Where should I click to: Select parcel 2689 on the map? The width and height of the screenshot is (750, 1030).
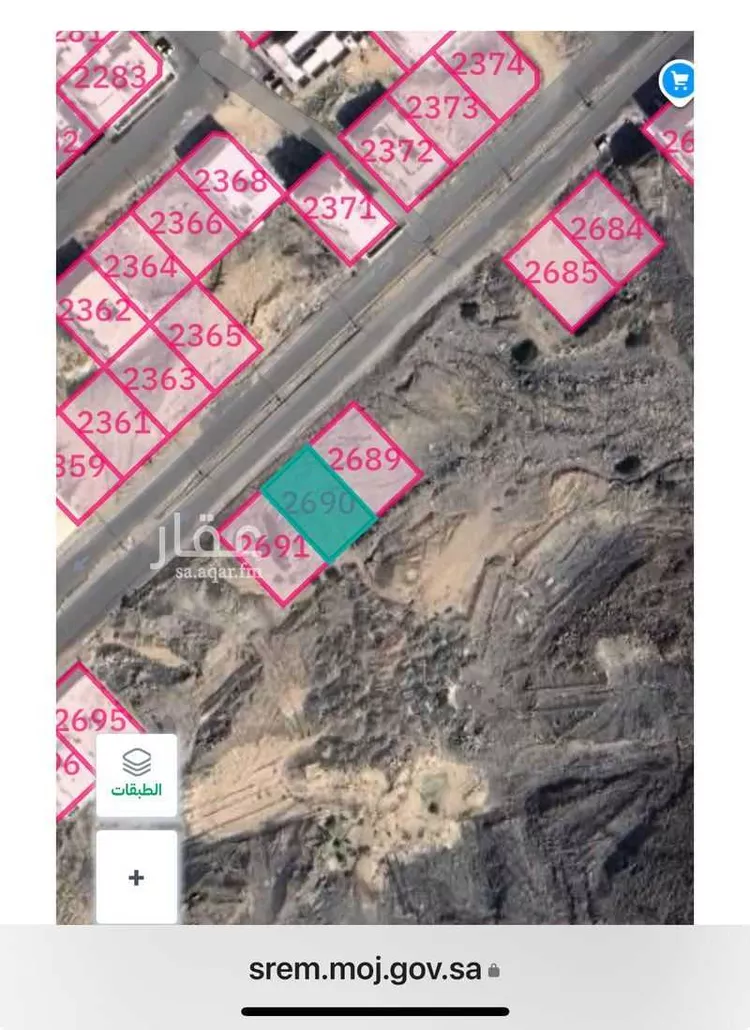click(x=365, y=460)
